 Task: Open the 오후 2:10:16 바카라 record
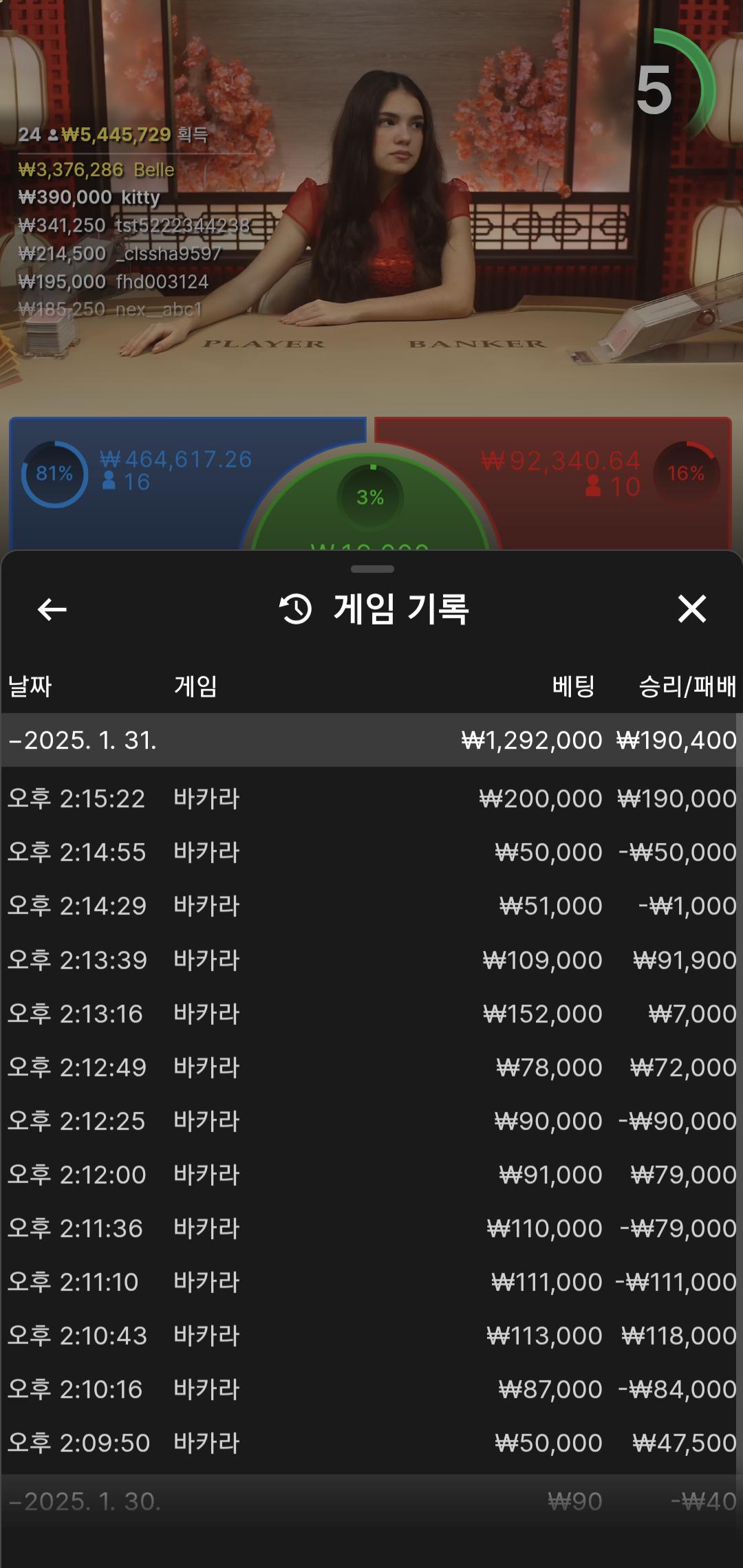[x=371, y=1389]
